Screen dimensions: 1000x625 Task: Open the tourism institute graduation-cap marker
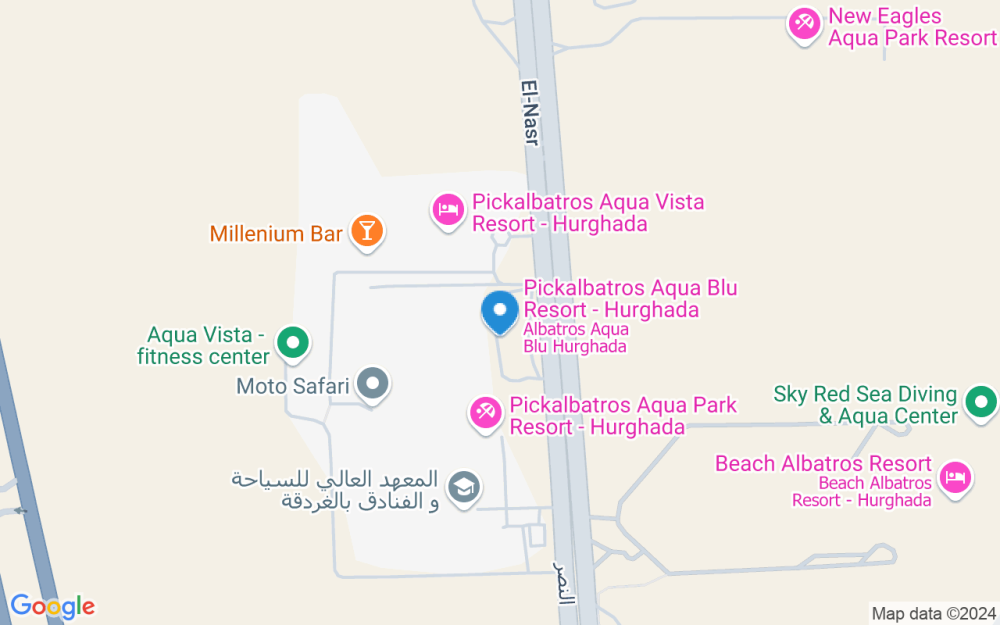[x=464, y=488]
